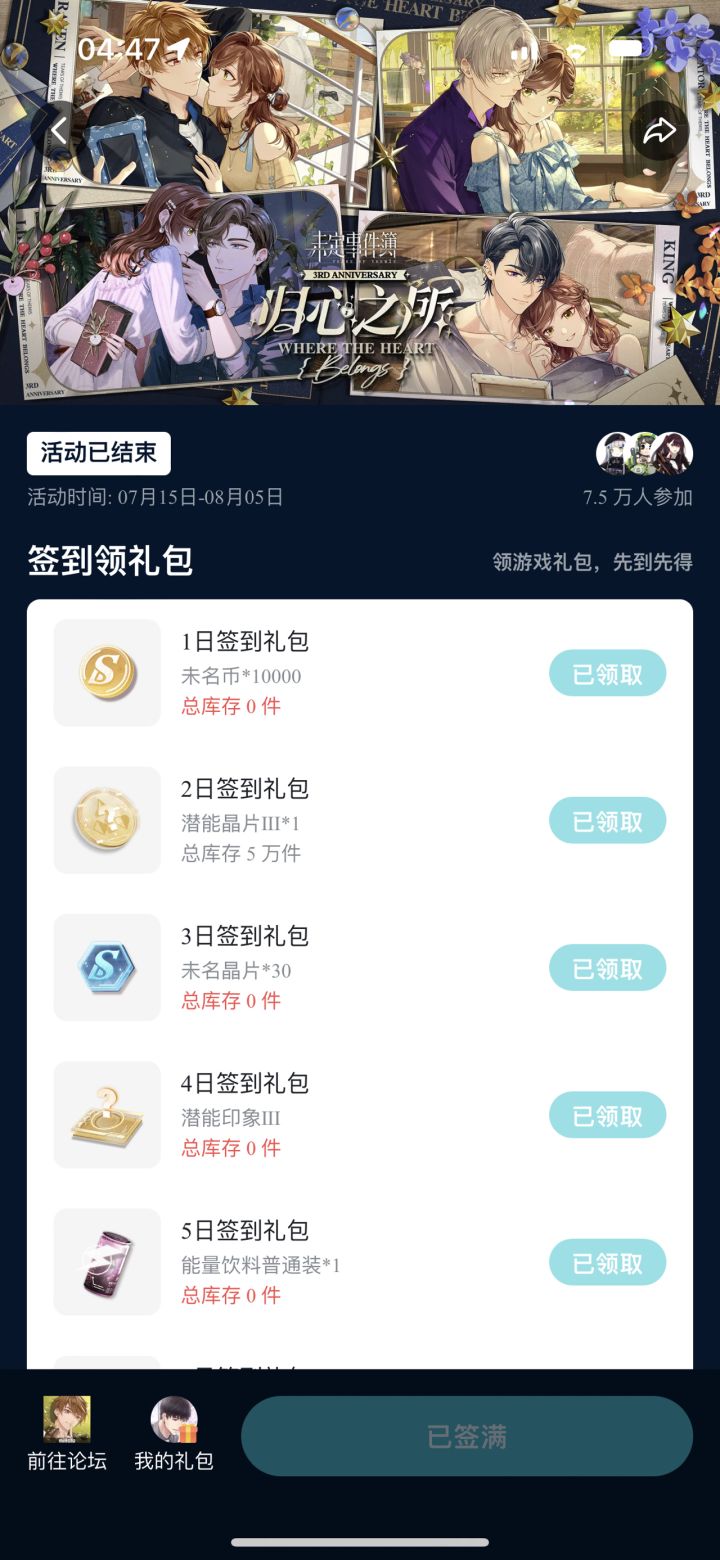Tap the back arrow at top left

click(x=57, y=129)
